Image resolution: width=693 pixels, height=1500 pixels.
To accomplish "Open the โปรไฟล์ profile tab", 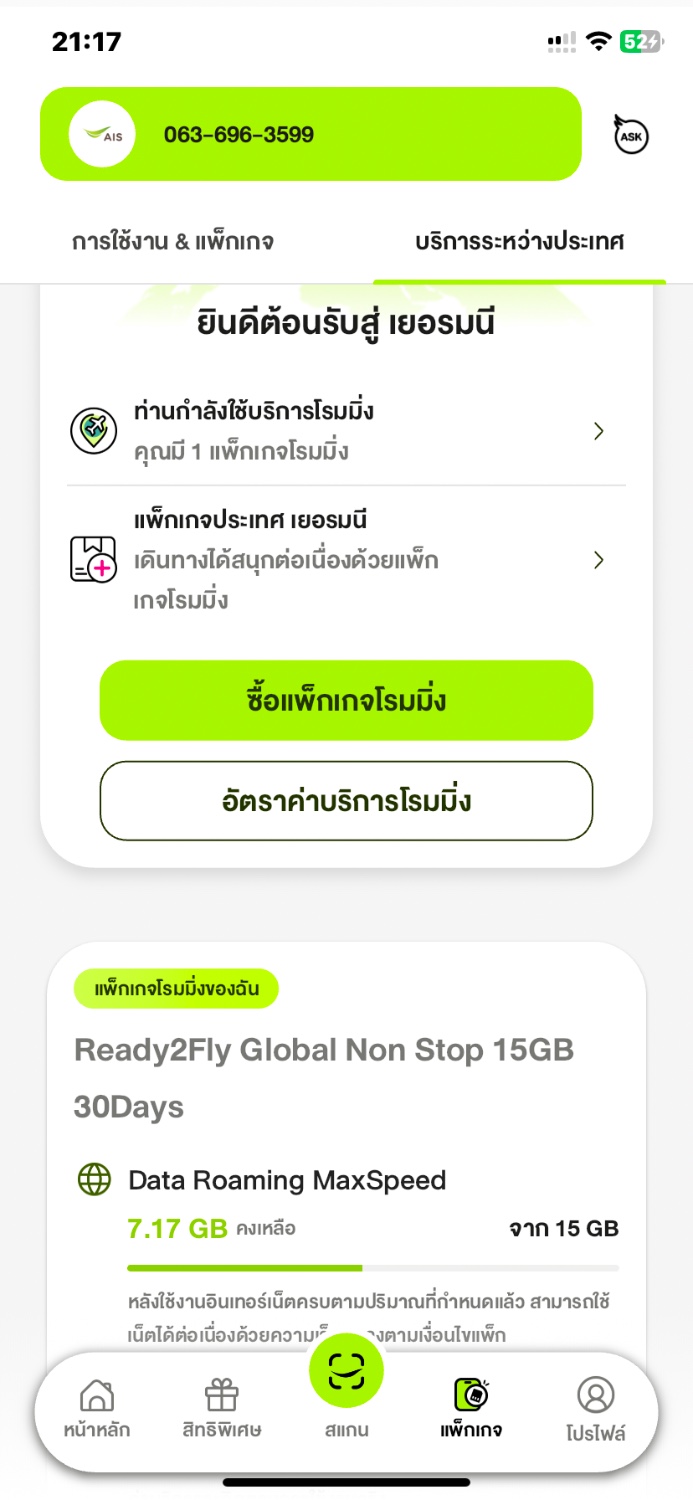I will (x=596, y=1409).
